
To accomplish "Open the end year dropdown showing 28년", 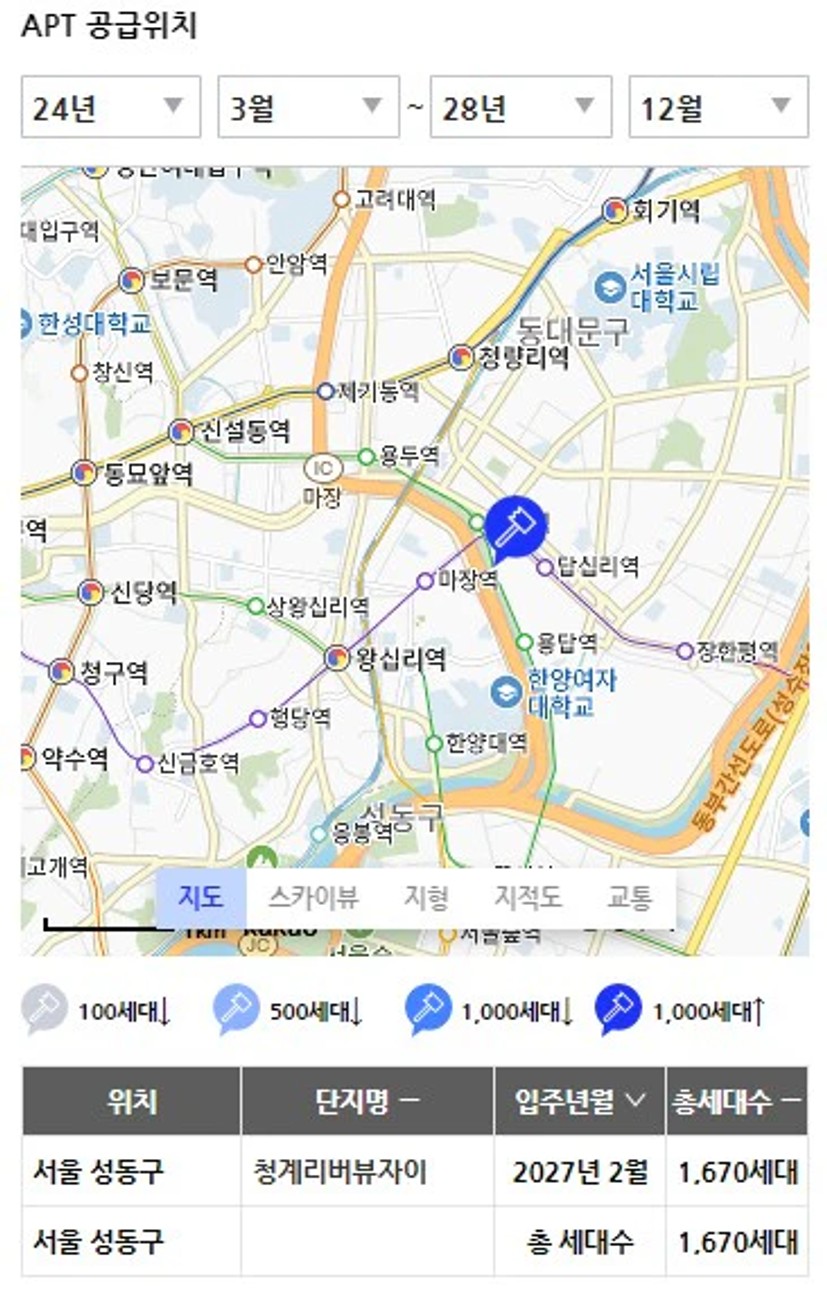I will coord(520,107).
